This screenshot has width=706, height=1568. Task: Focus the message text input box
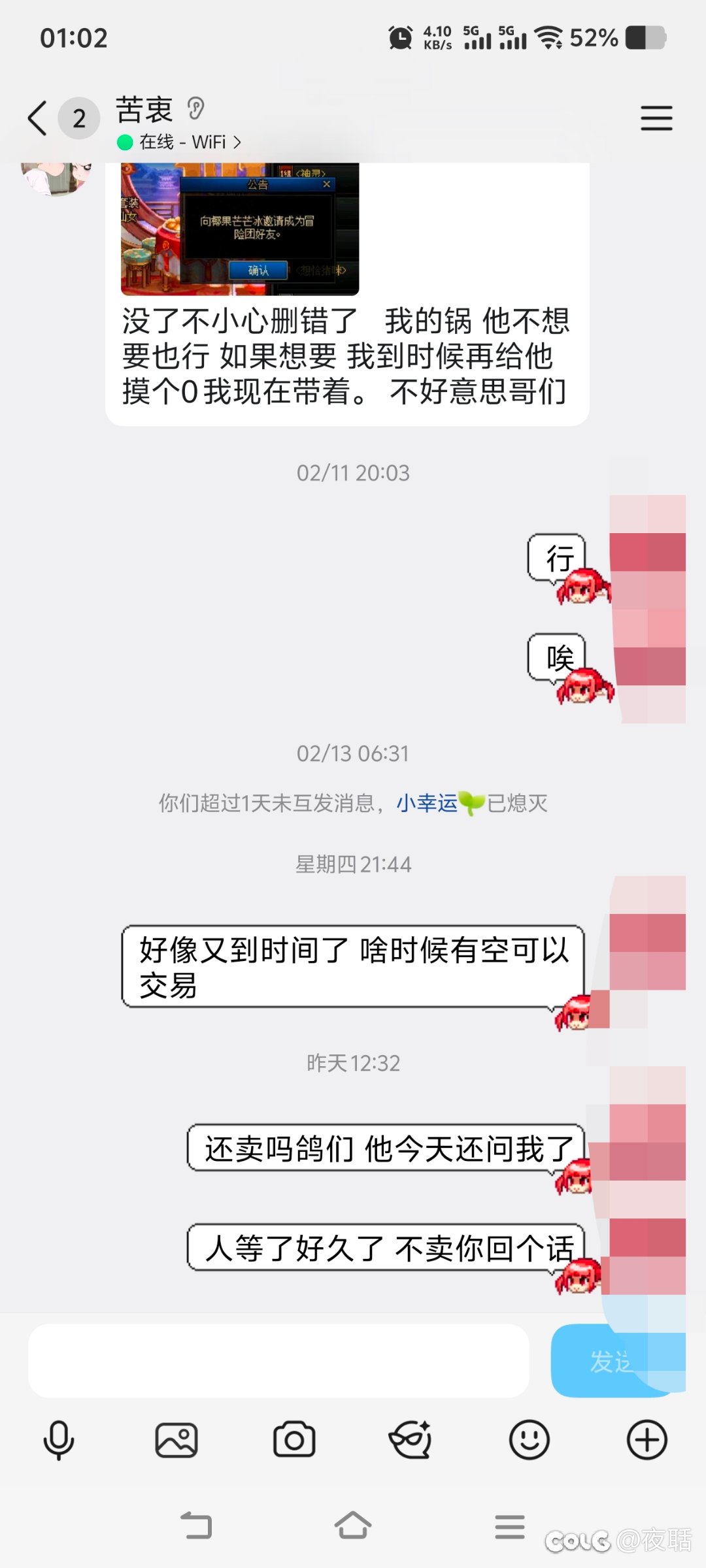pos(278,1361)
